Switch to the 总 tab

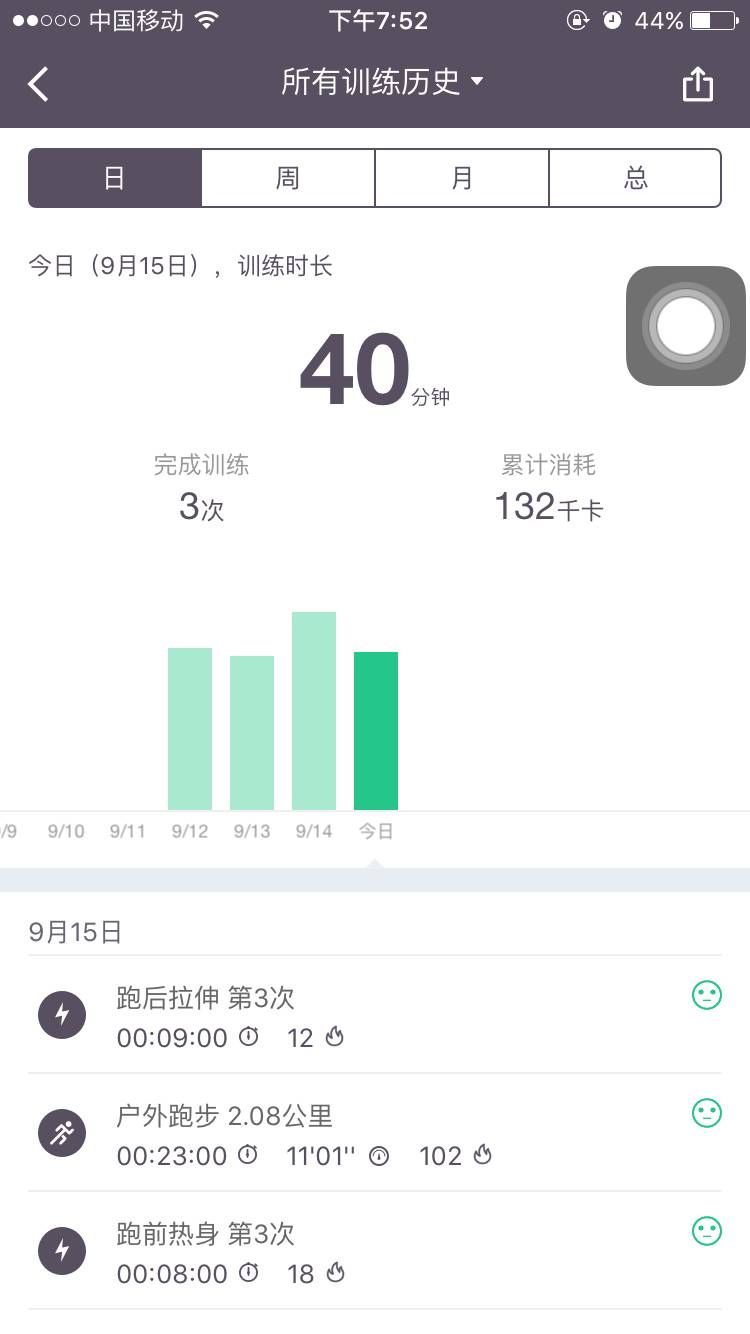635,178
